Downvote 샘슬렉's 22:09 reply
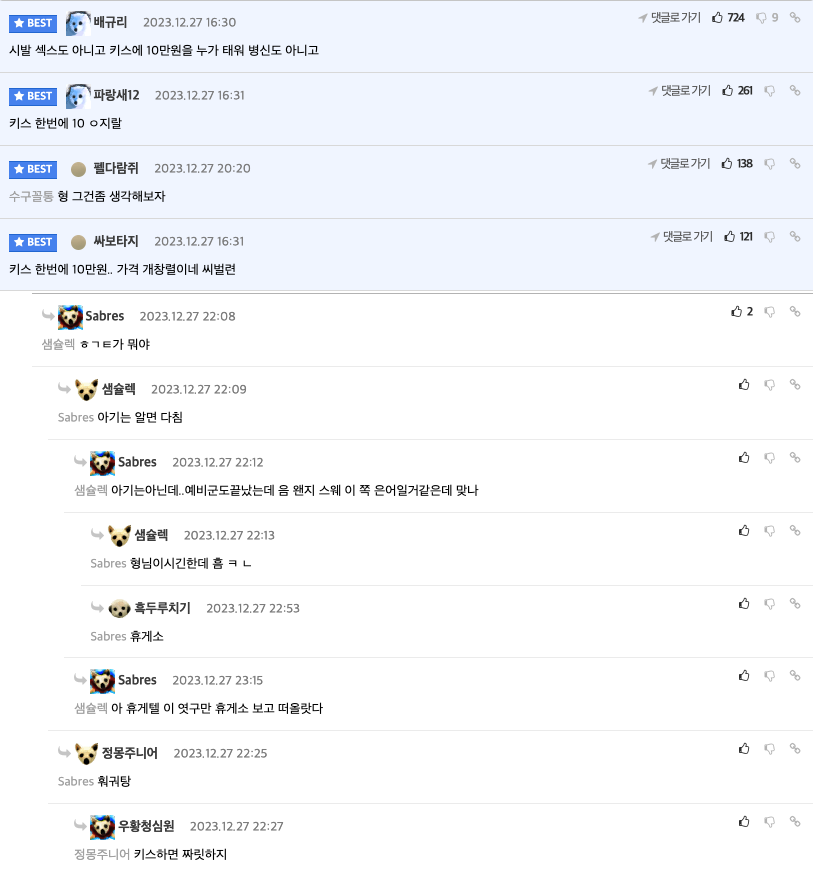The height and width of the screenshot is (876, 813). click(x=770, y=384)
